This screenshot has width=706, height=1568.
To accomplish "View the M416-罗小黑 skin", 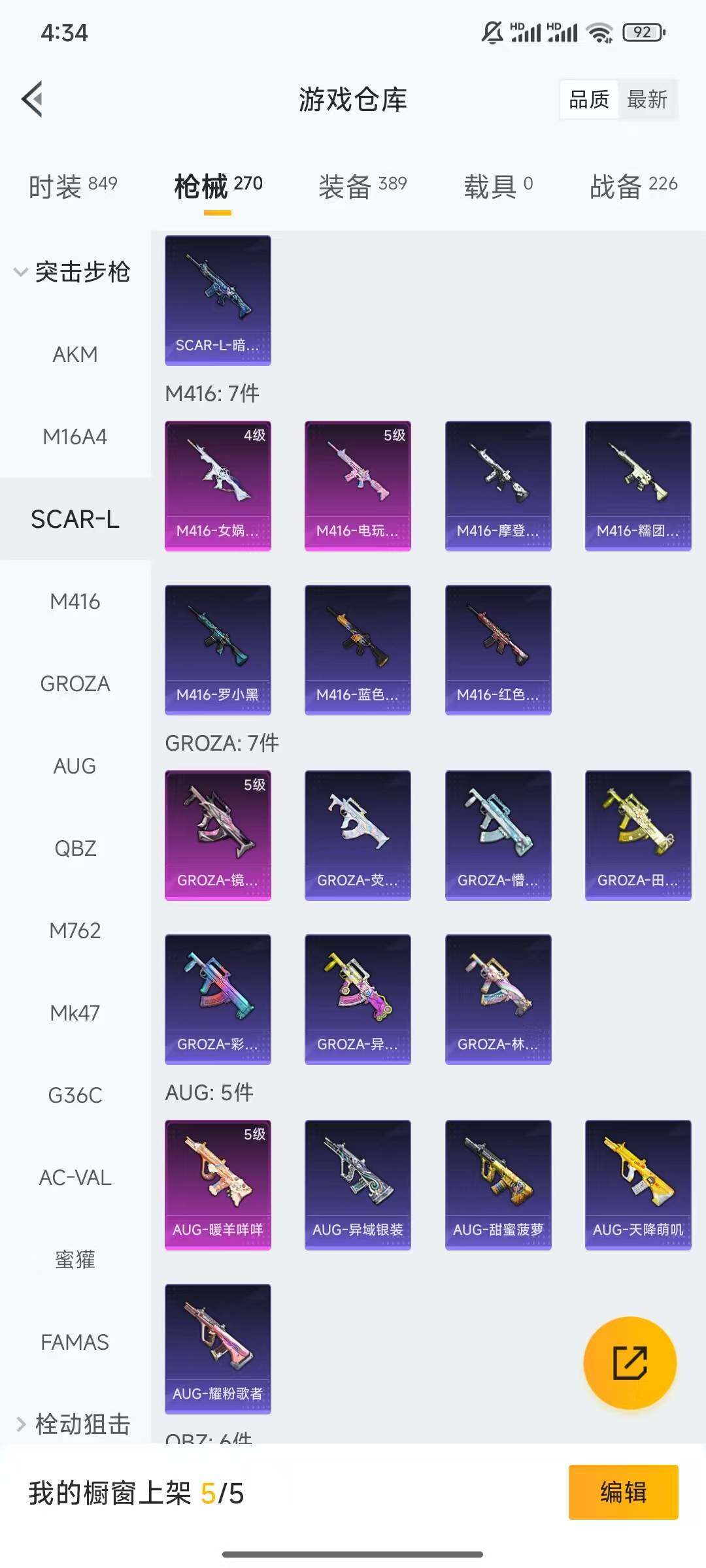I will click(218, 649).
